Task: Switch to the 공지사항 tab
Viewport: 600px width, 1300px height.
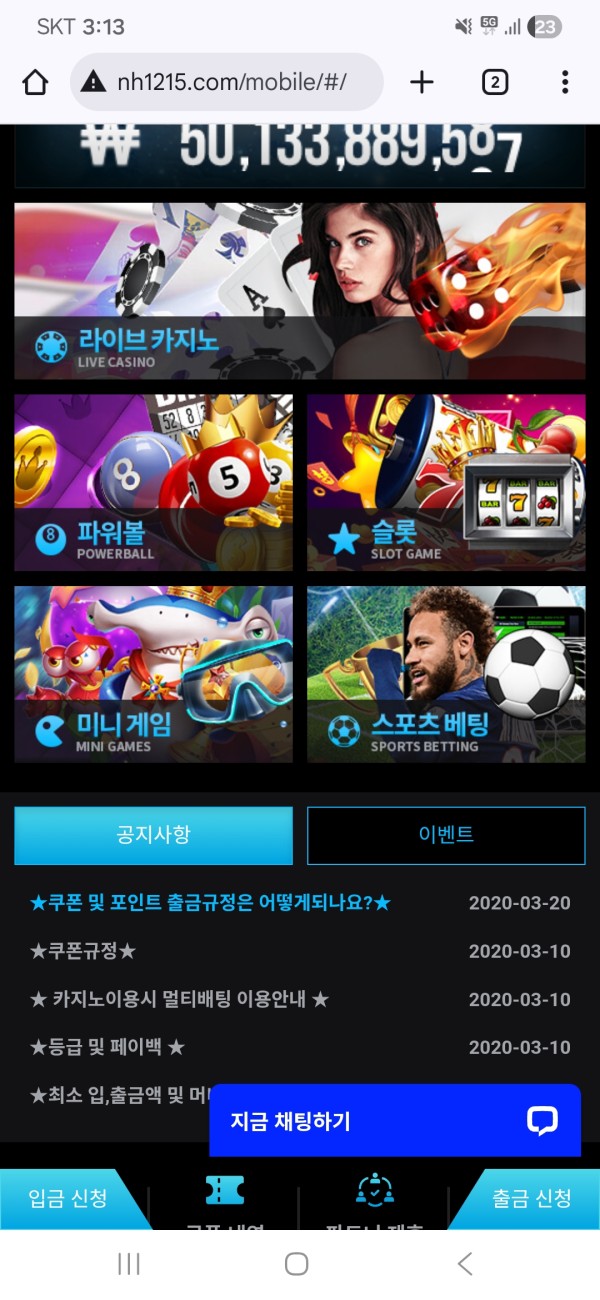Action: point(153,835)
